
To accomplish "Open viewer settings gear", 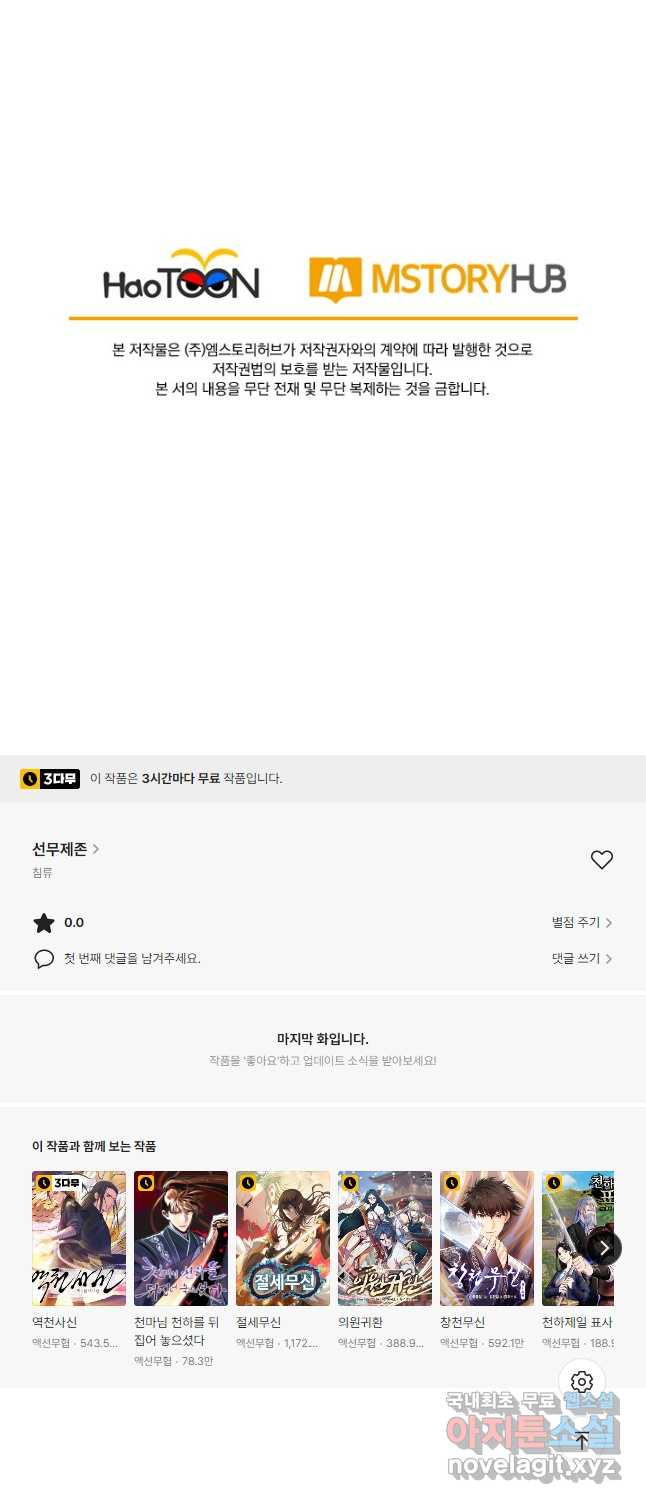I will coord(582,1383).
